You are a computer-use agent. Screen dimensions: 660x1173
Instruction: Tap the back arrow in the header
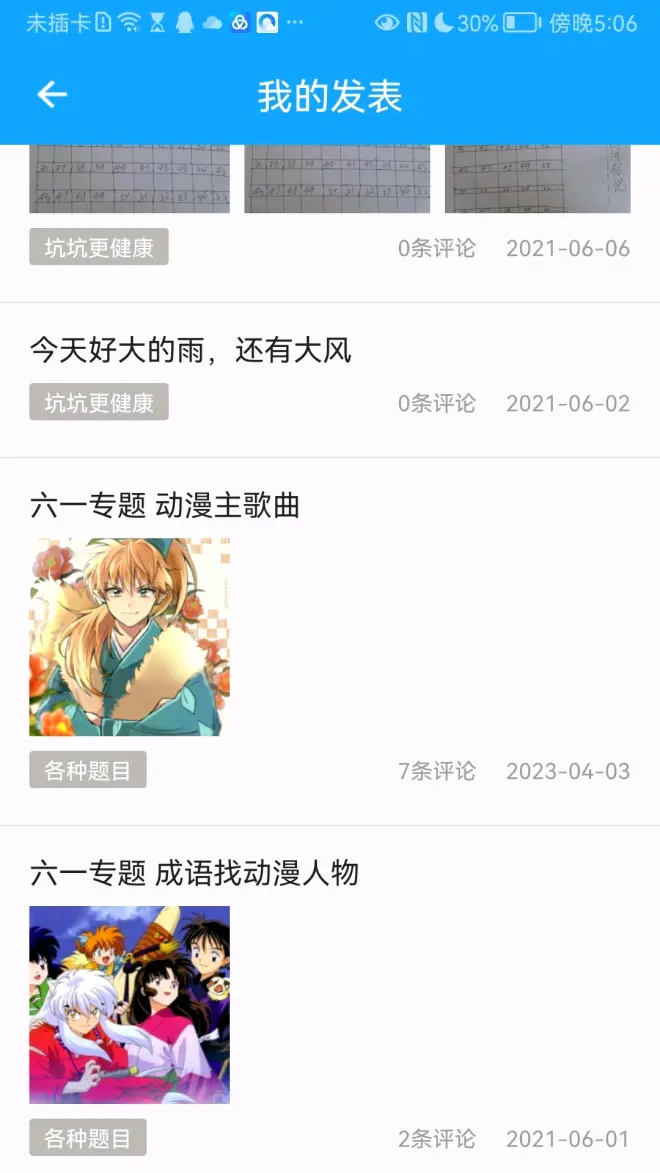(51, 95)
